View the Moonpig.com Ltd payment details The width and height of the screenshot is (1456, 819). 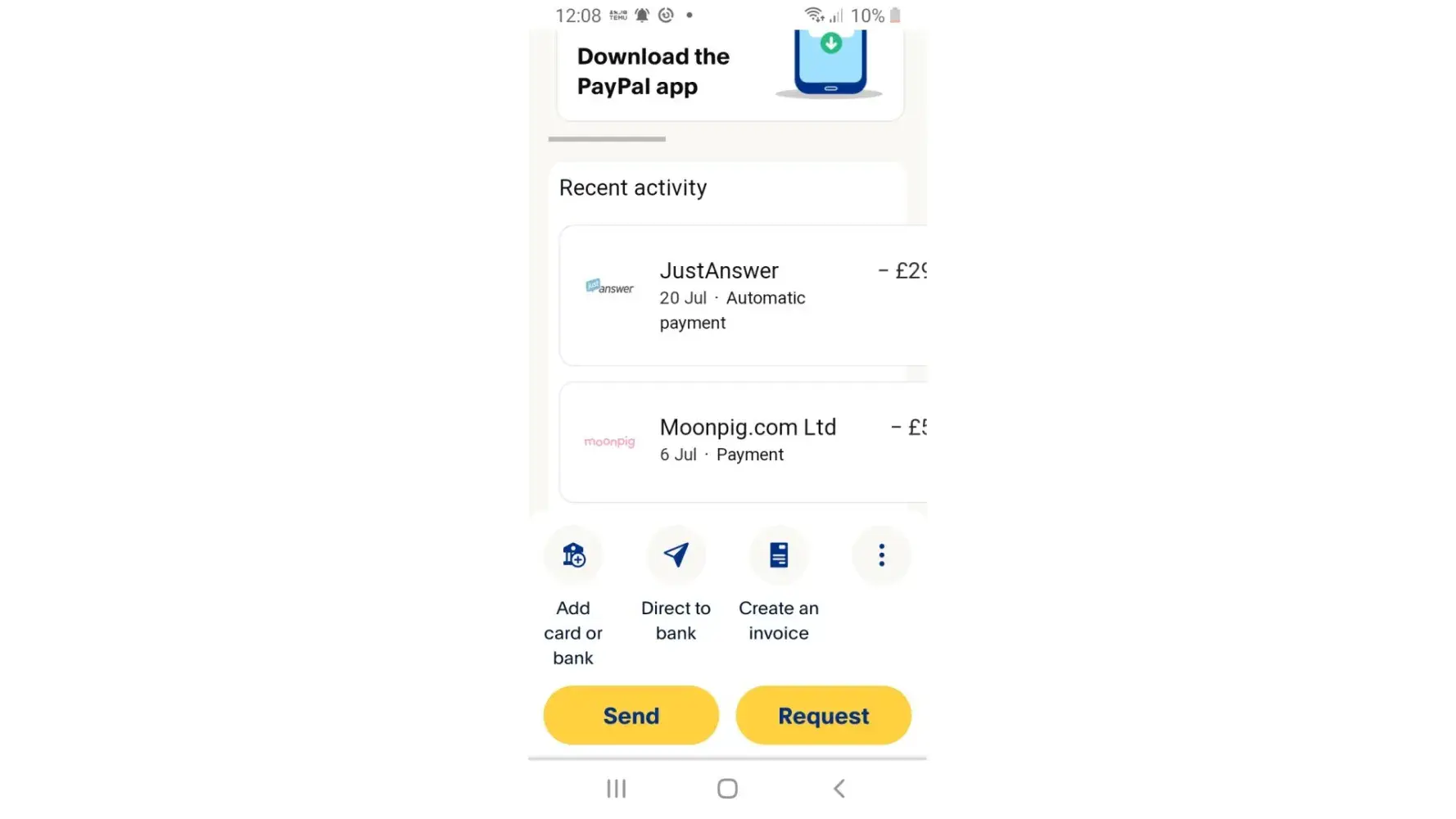[742, 441]
